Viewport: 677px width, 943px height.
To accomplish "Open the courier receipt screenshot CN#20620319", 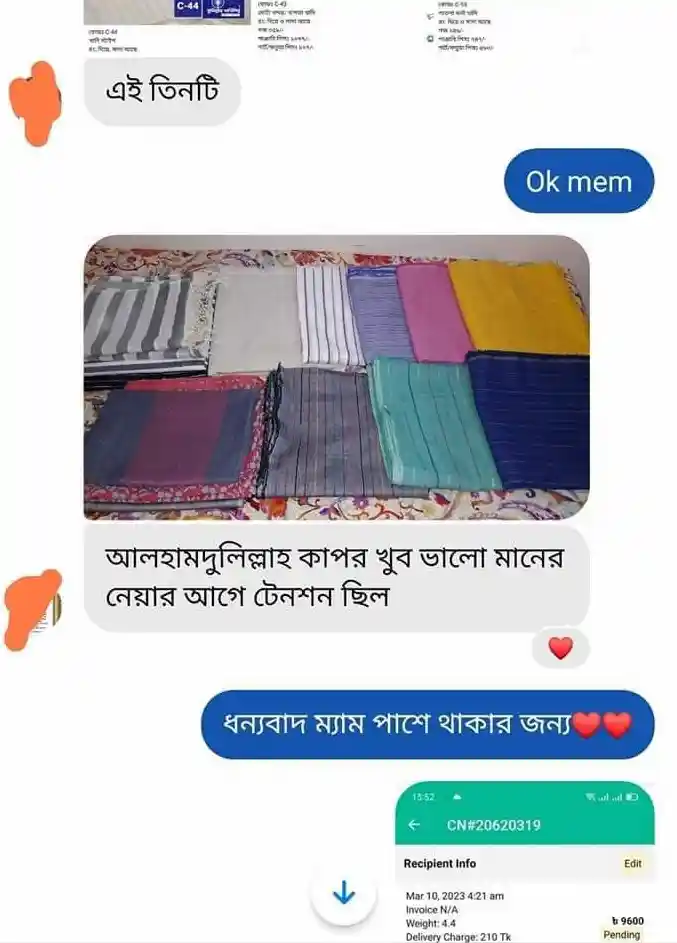I will [526, 862].
